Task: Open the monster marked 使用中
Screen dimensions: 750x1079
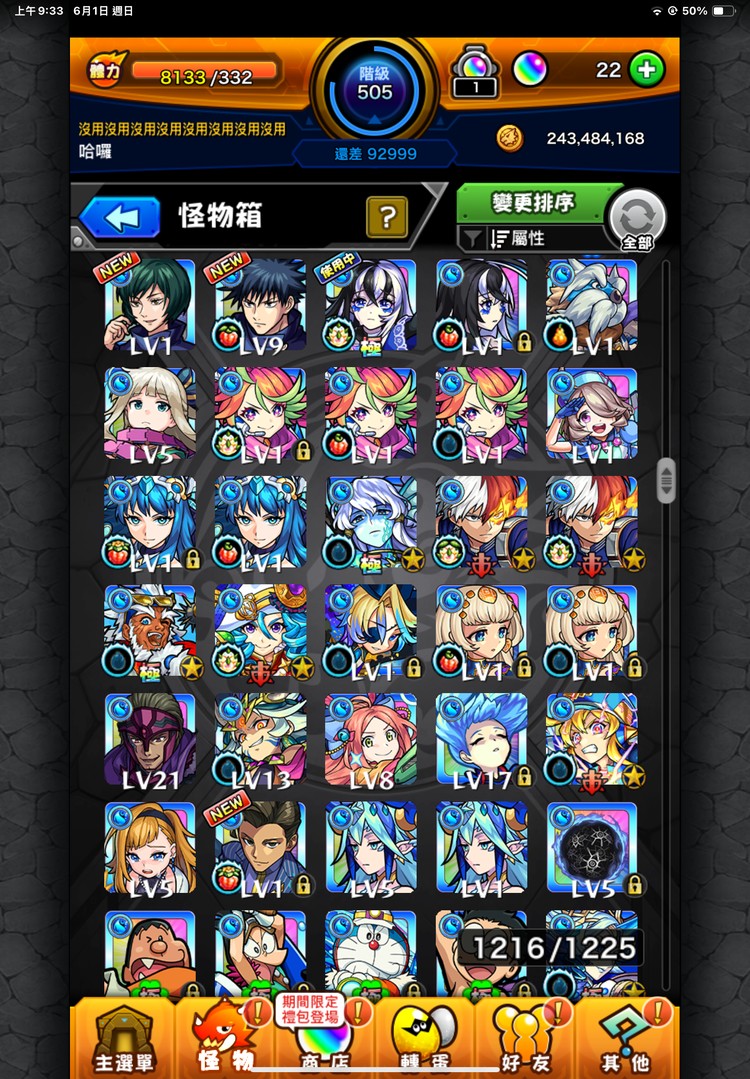Action: point(370,305)
